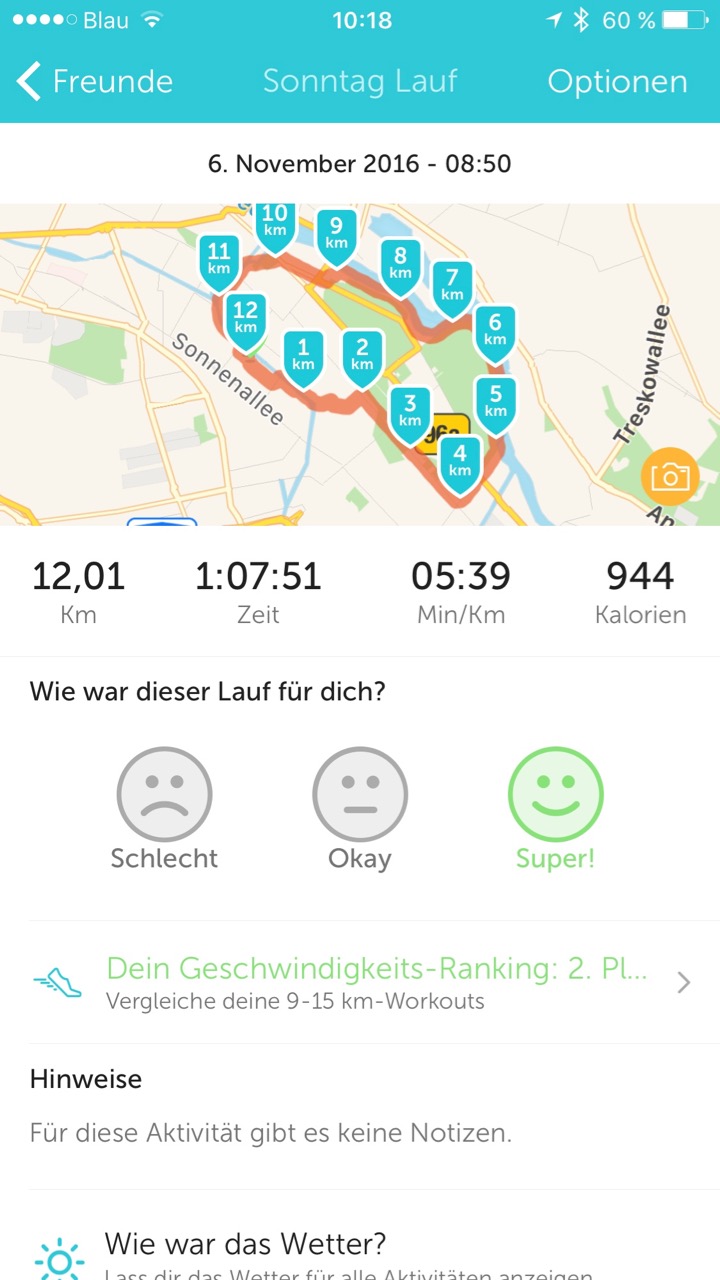
Task: Go back to Freunde
Action: (x=95, y=81)
